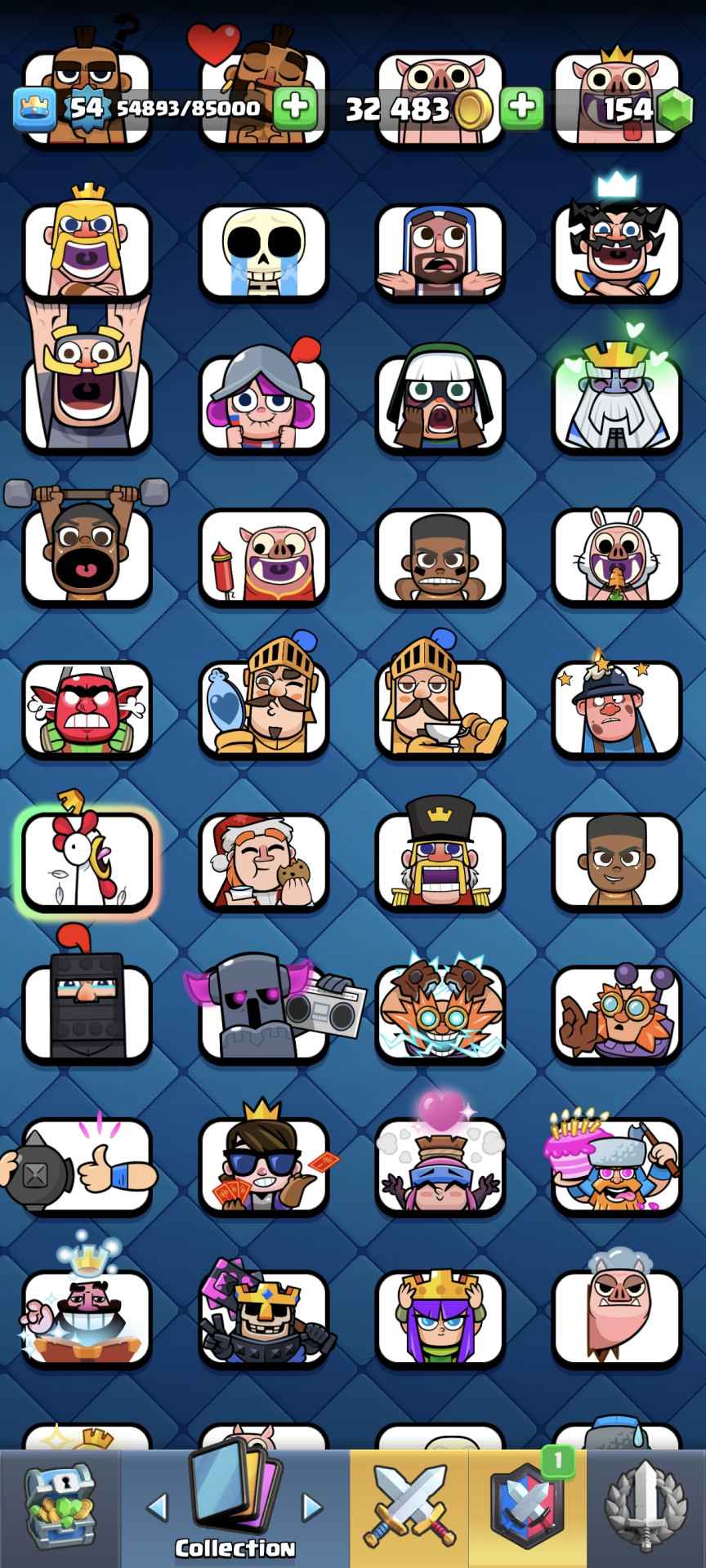This screenshot has width=706, height=1568.
Task: Choose the thumbs-up fist emote
Action: pos(87,1165)
